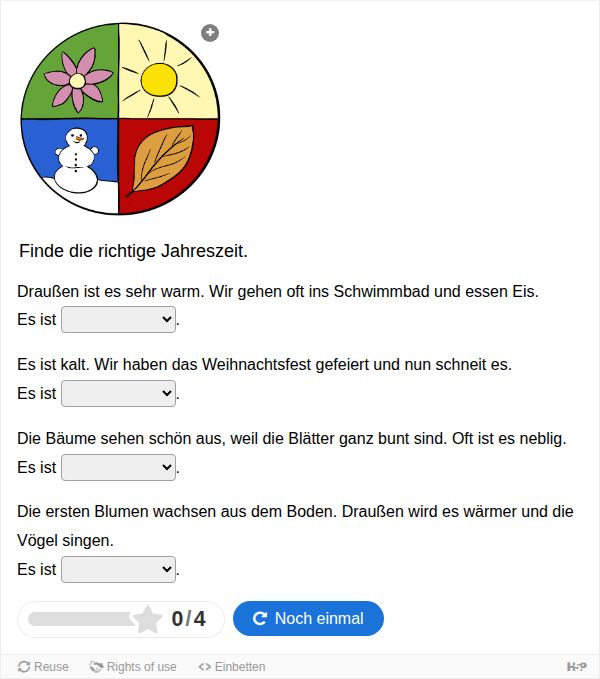
Task: Open the Reuse option
Action: pyautogui.click(x=43, y=667)
